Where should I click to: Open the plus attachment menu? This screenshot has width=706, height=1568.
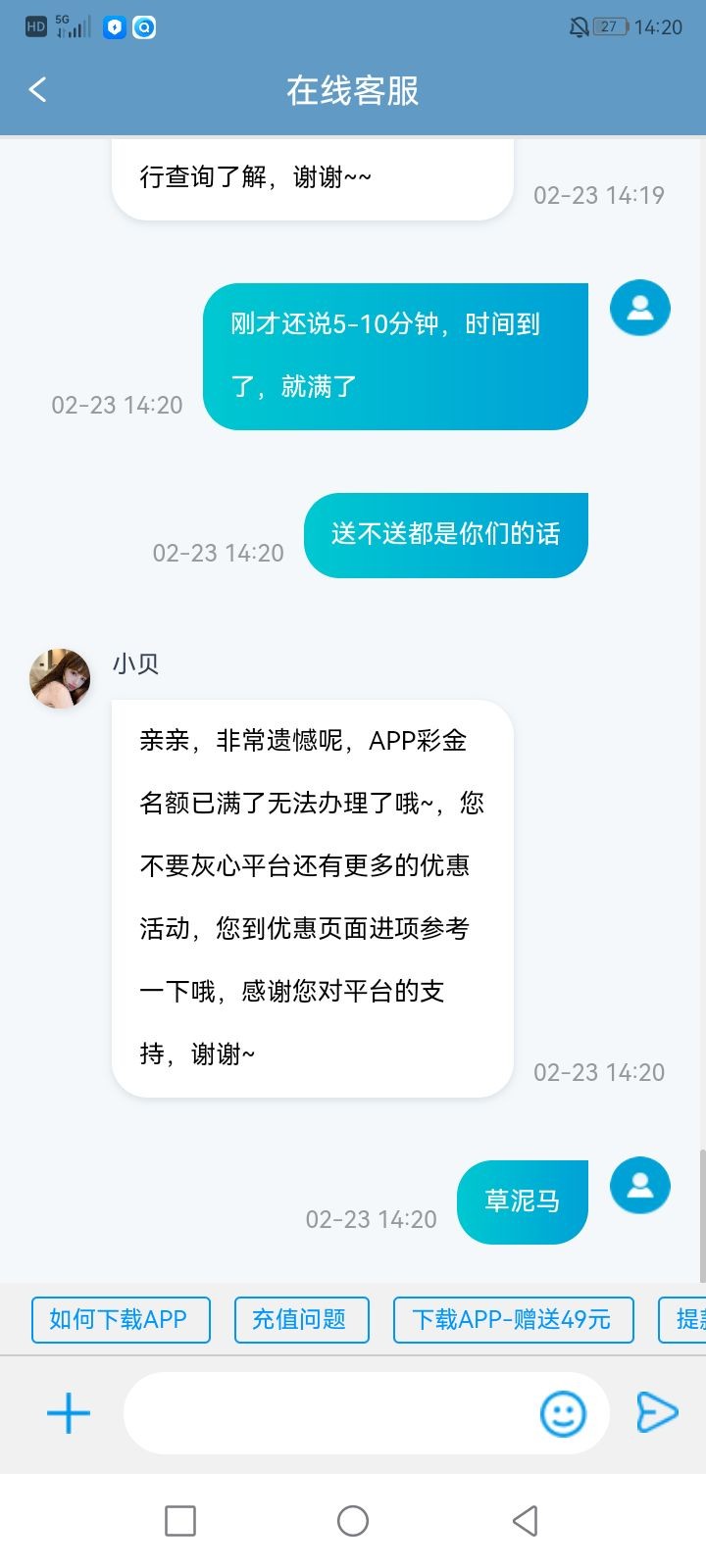pos(69,1413)
